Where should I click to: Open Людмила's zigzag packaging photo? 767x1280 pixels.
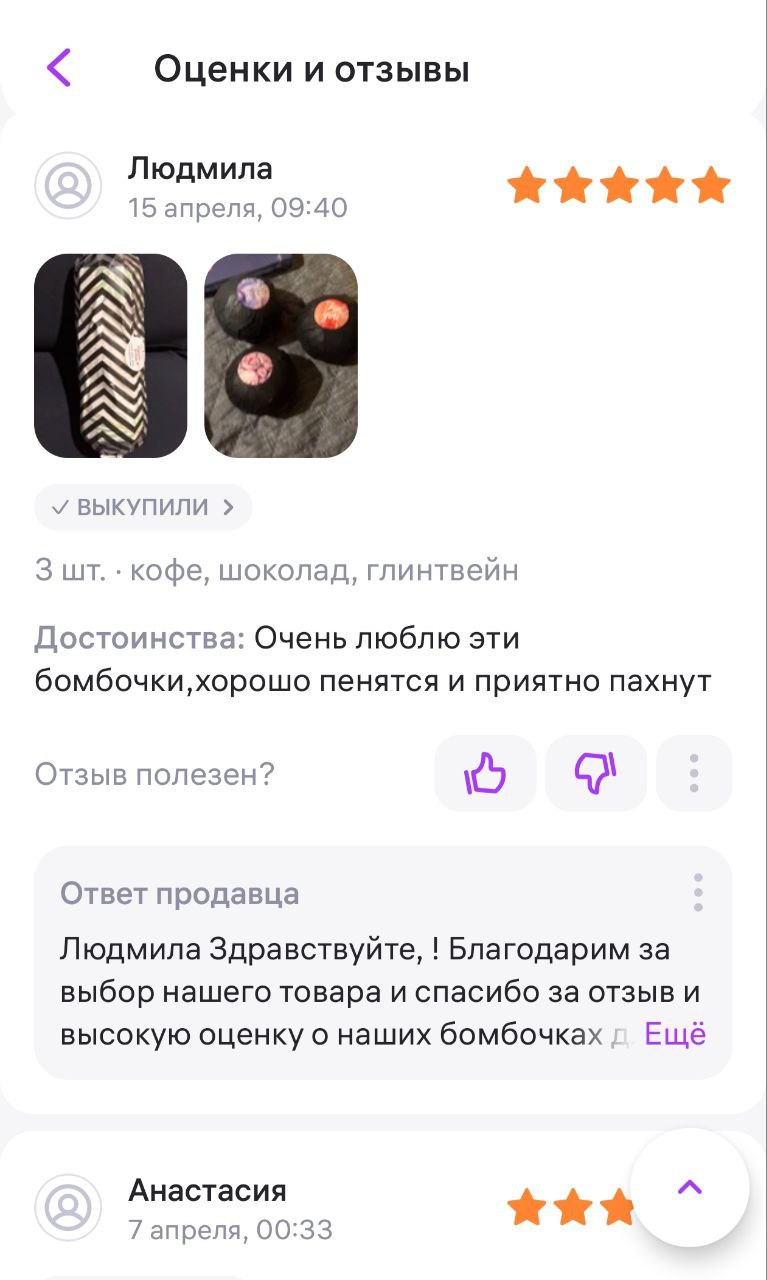[x=111, y=356]
